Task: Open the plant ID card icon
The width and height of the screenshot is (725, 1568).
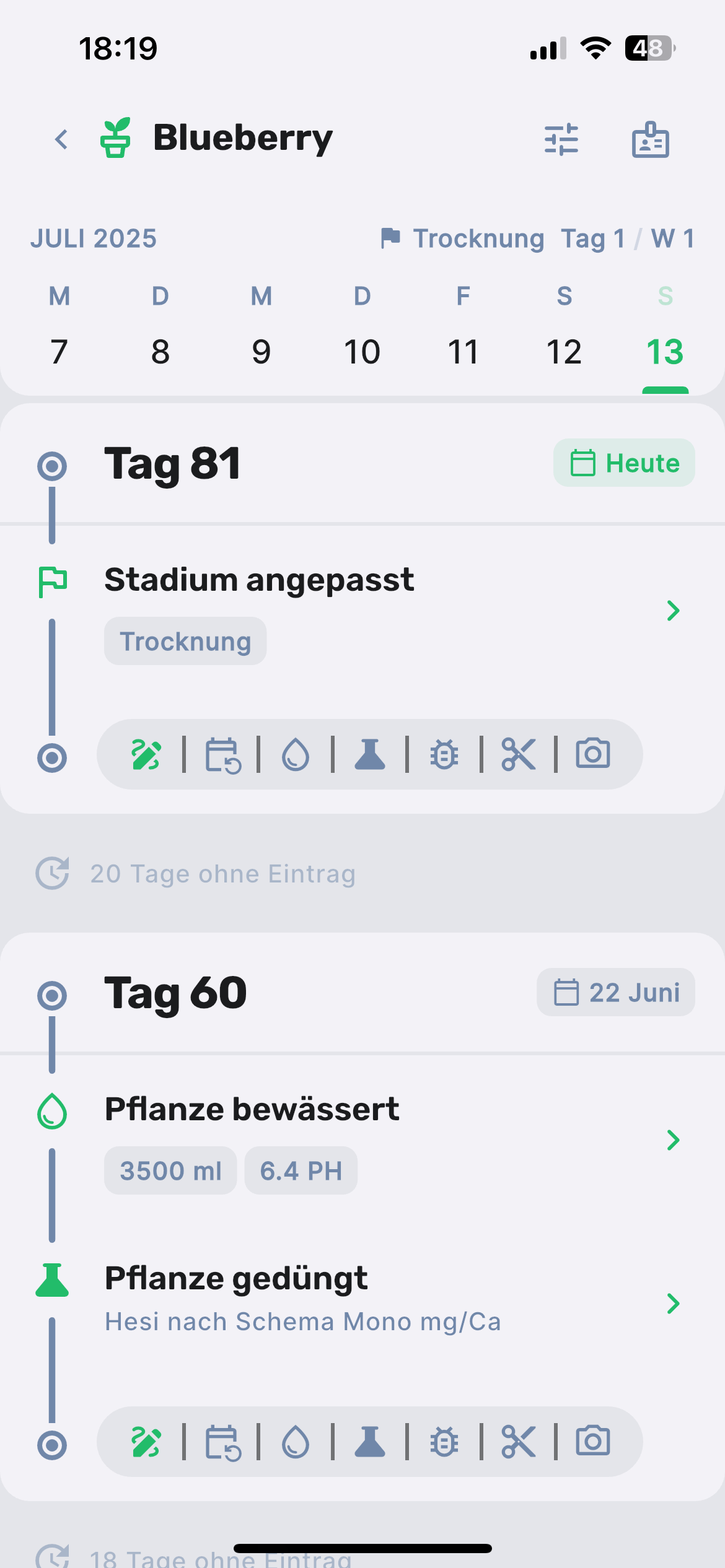Action: (x=650, y=139)
